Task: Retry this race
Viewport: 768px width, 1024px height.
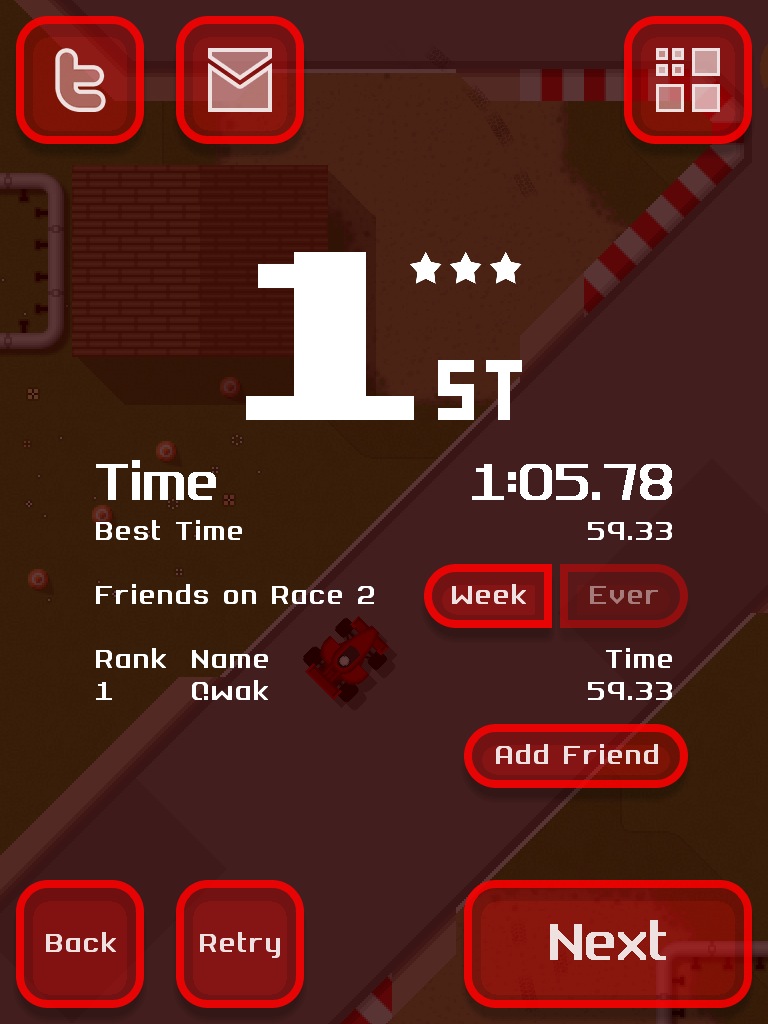Action: pos(240,943)
